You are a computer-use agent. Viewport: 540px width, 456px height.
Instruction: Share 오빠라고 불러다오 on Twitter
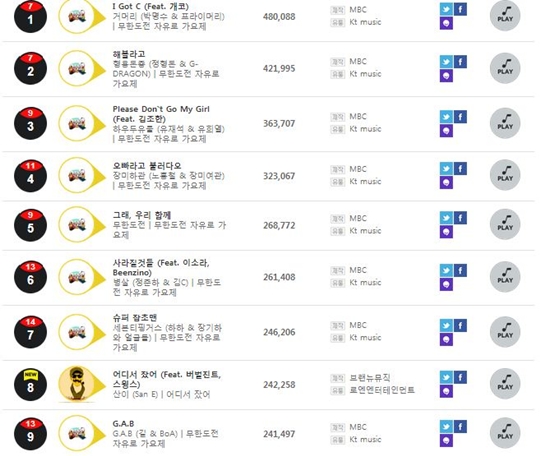coord(446,169)
